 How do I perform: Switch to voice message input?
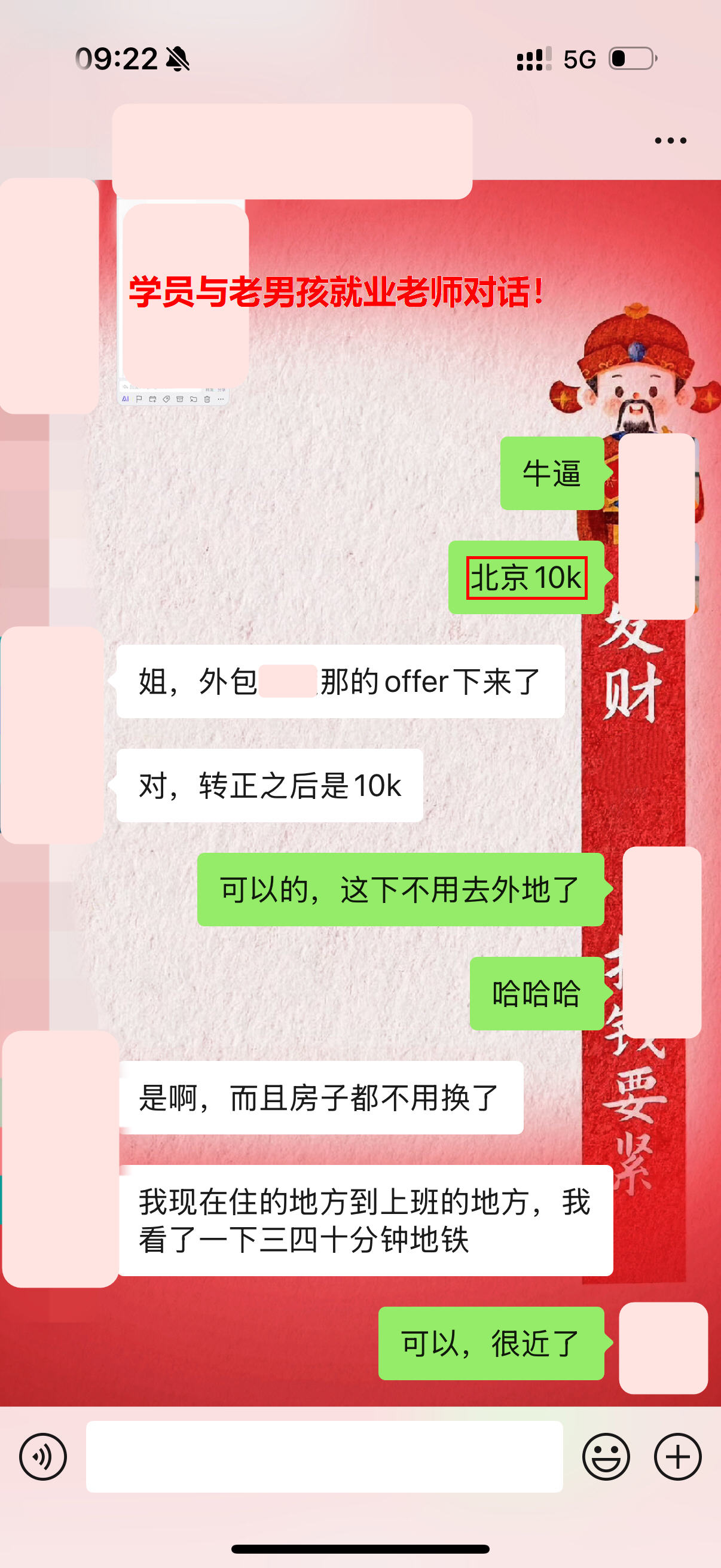[x=42, y=1457]
